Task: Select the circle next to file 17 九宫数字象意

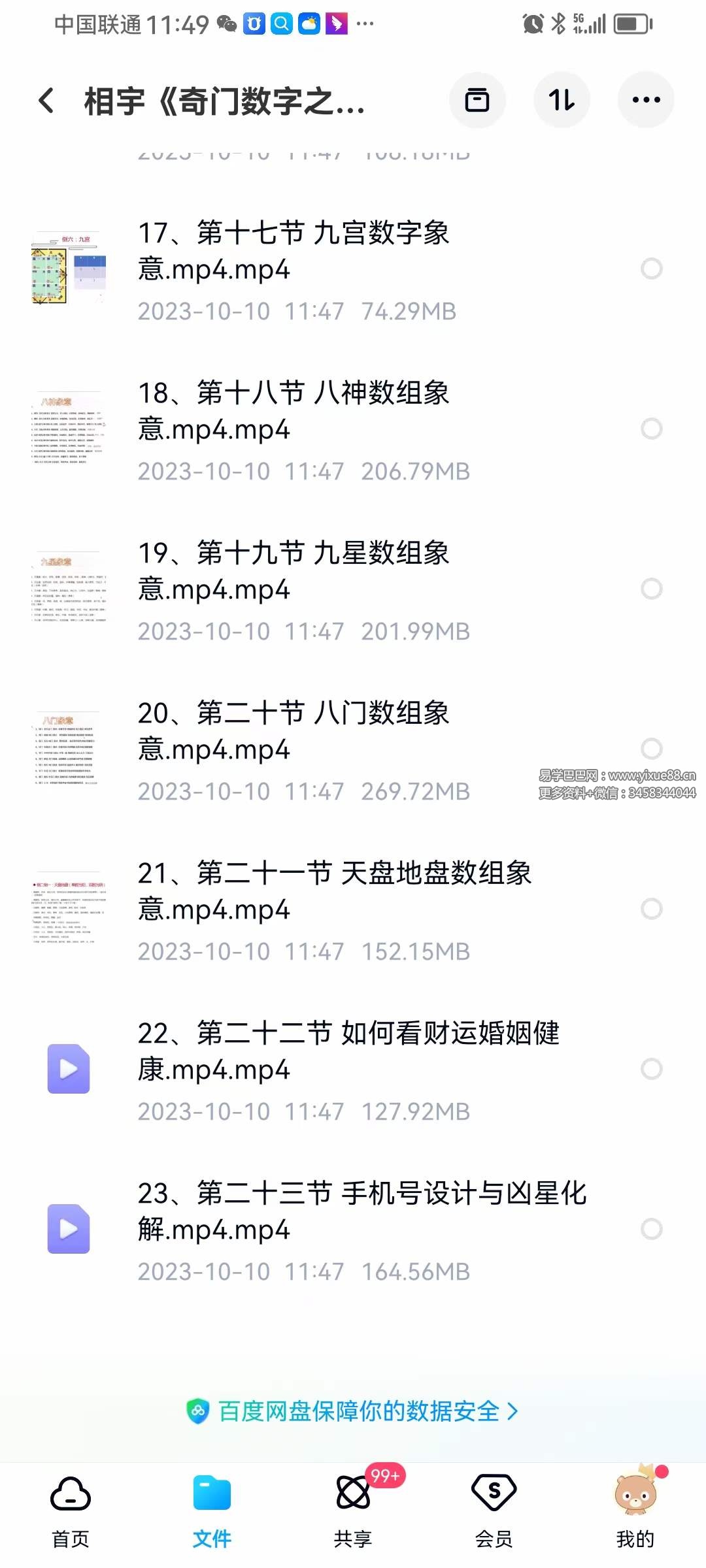Action: point(651,268)
